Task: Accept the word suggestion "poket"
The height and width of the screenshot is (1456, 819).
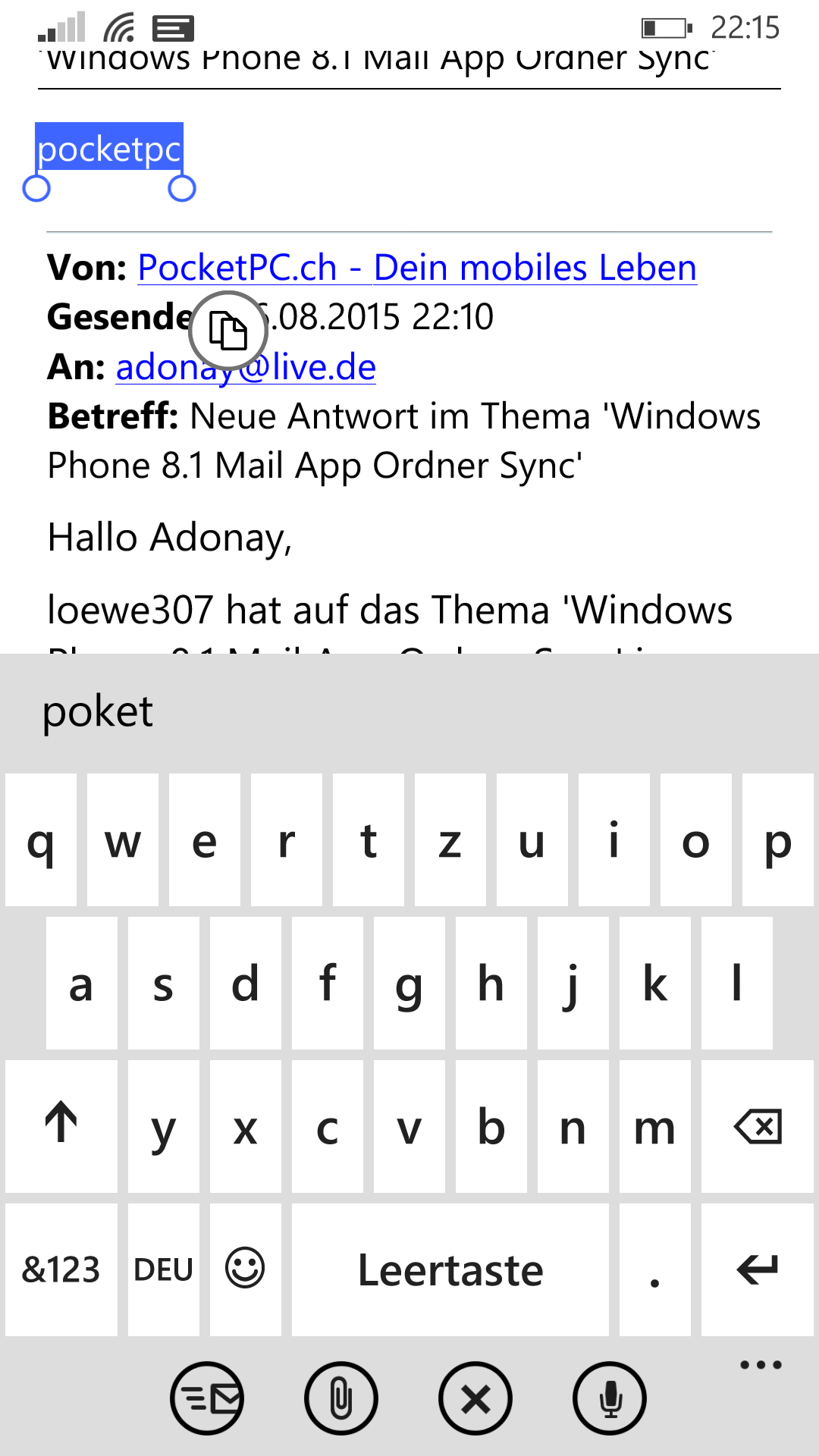Action: tap(98, 712)
